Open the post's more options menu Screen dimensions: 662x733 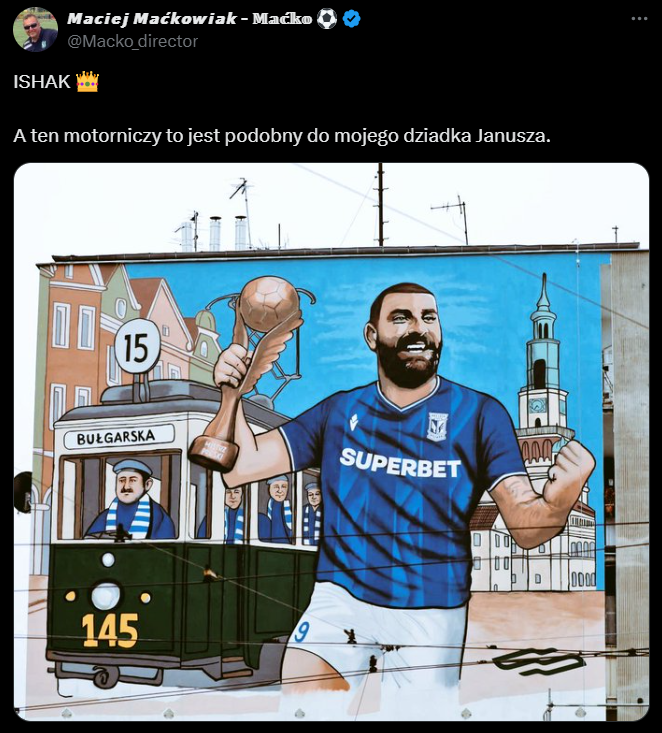(639, 19)
